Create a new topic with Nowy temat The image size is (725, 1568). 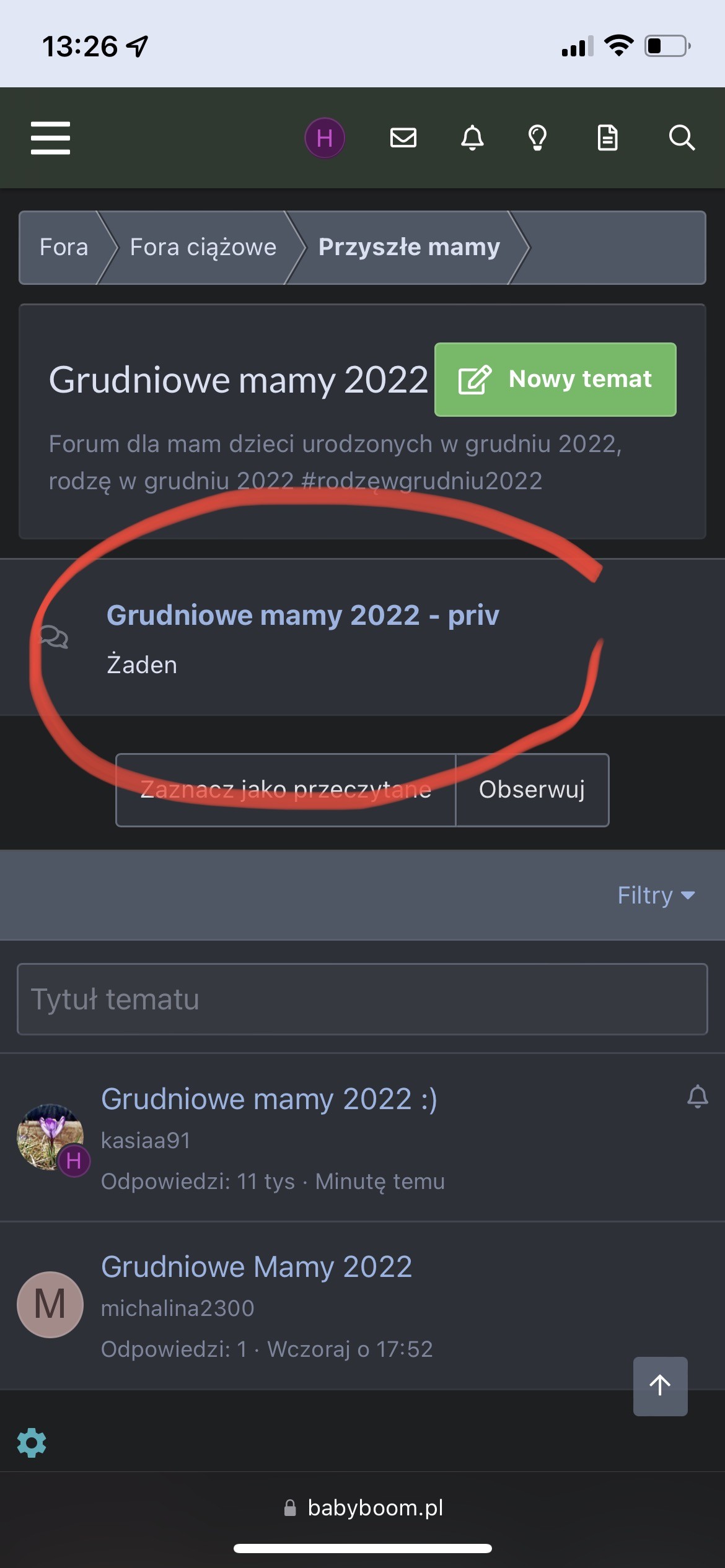pyautogui.click(x=555, y=379)
